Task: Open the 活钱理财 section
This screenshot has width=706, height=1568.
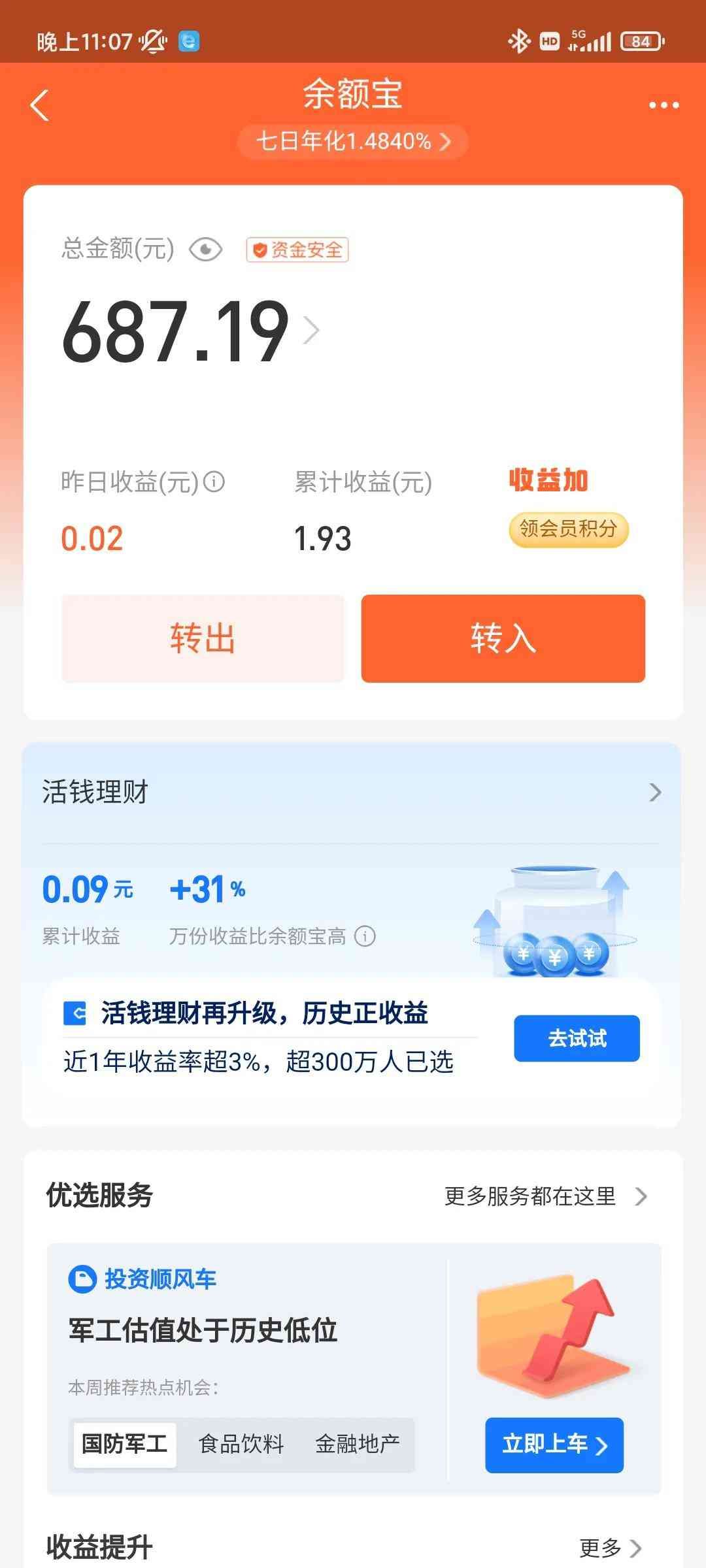Action: tap(353, 792)
